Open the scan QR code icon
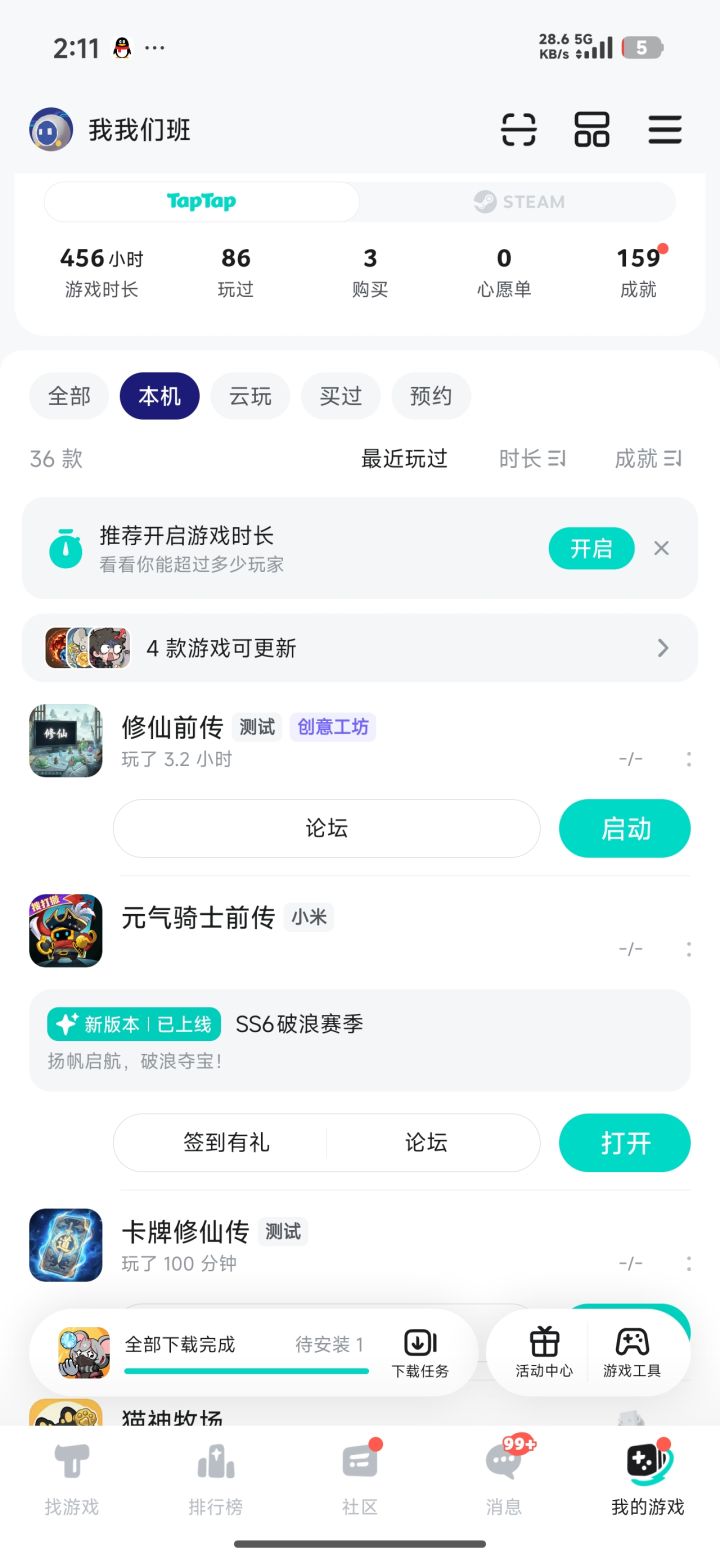 tap(518, 130)
